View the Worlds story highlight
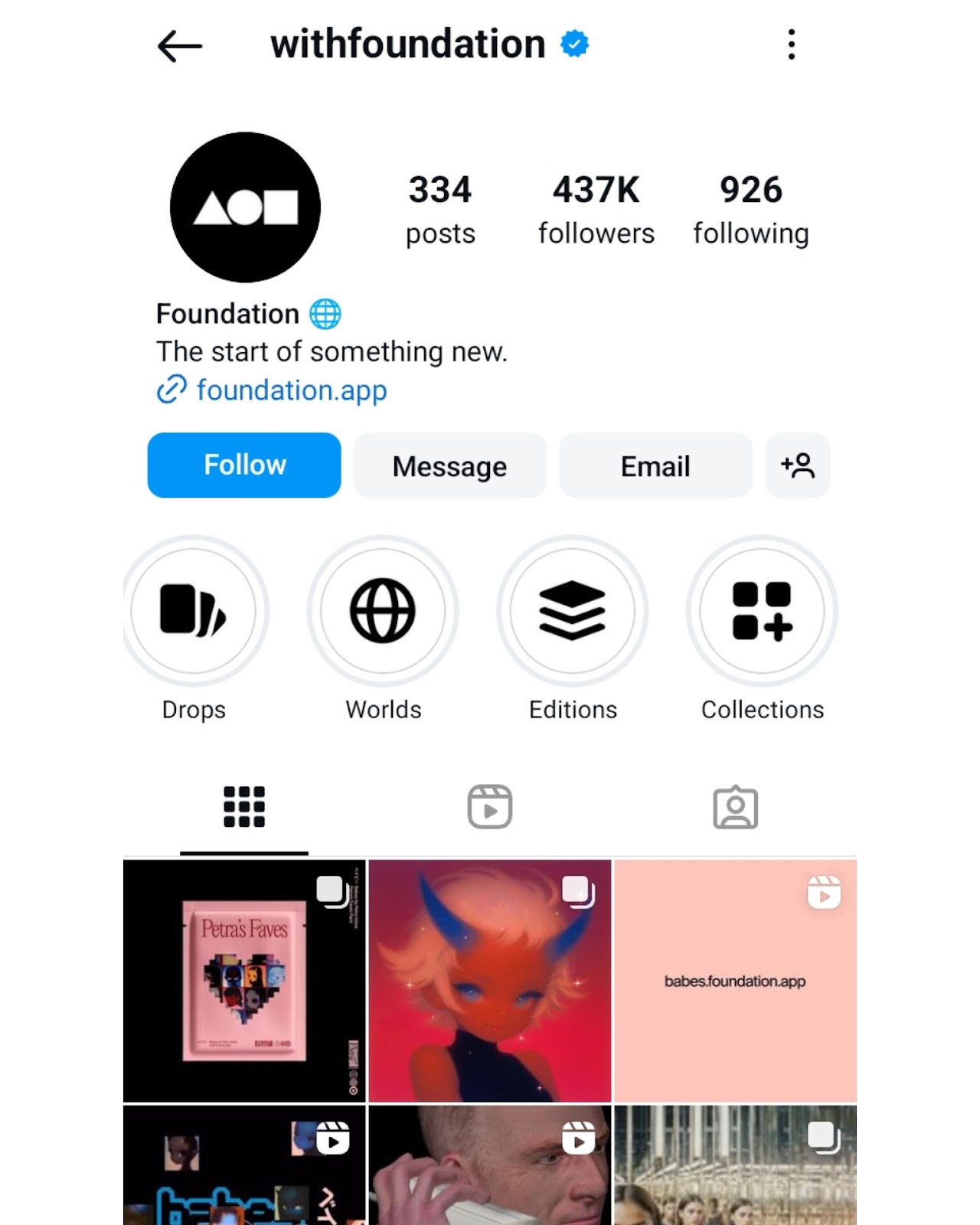Image resolution: width=980 pixels, height=1225 pixels. tap(383, 611)
